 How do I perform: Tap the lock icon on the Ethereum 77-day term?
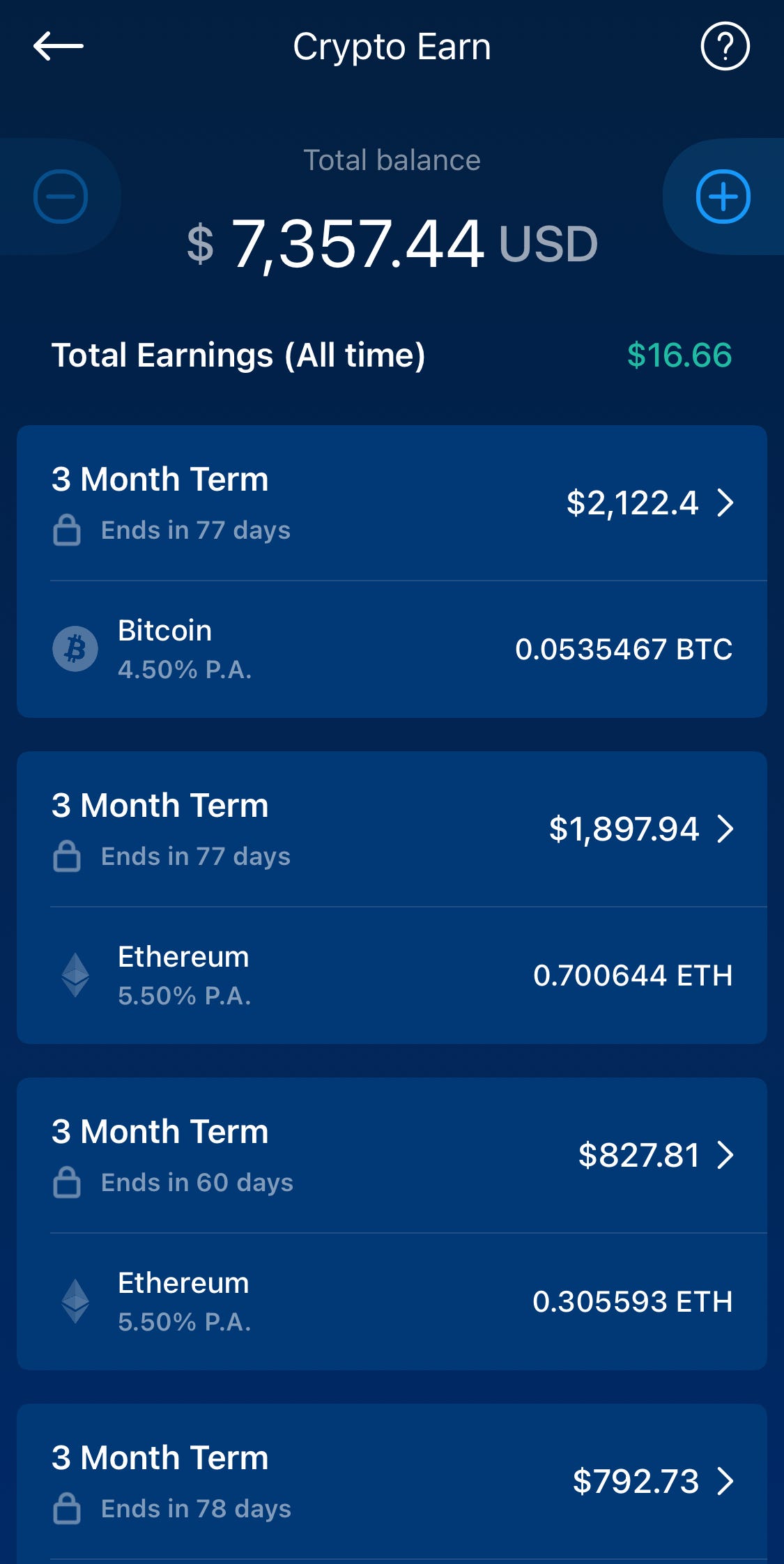click(x=66, y=856)
